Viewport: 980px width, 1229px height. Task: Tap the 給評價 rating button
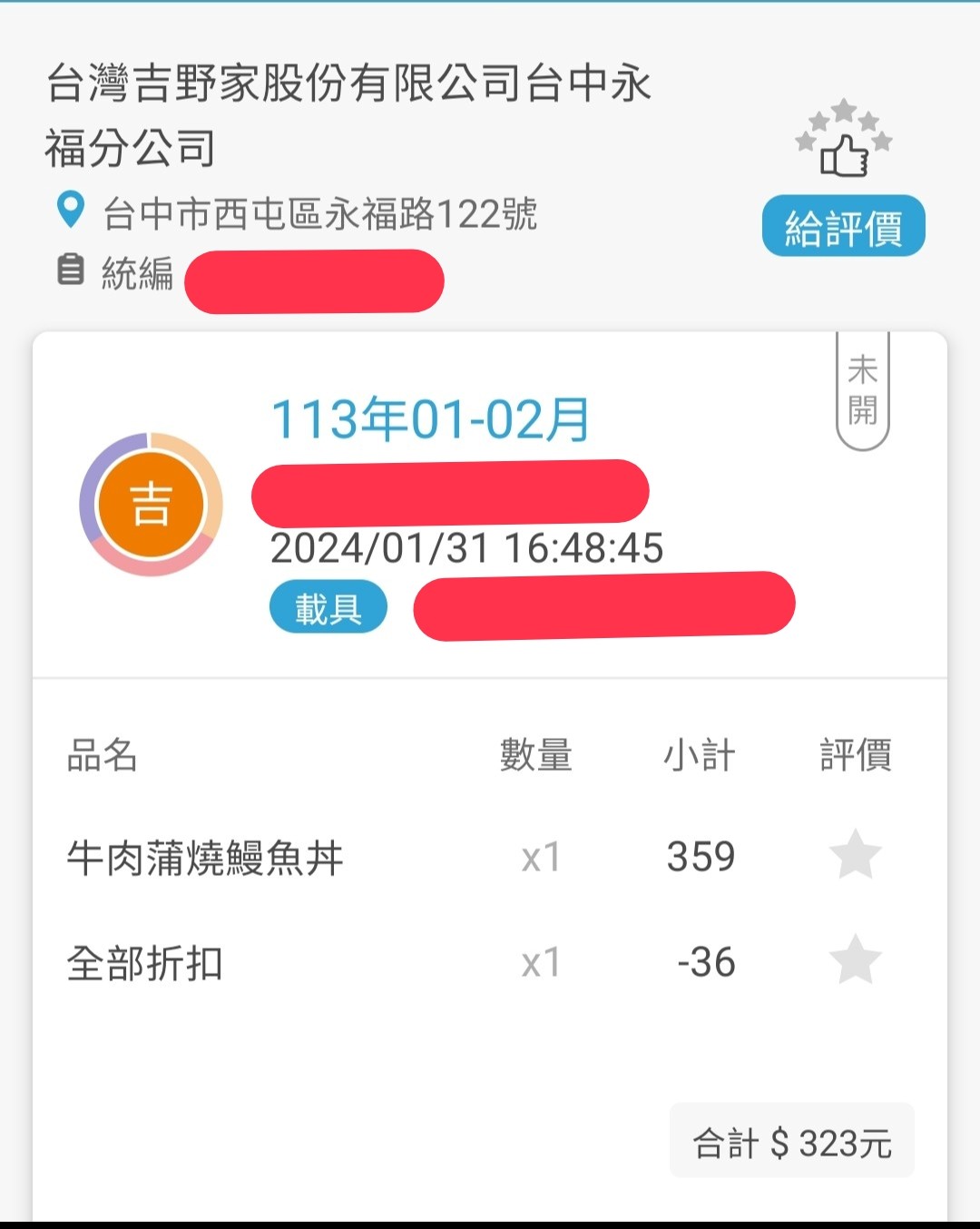843,226
